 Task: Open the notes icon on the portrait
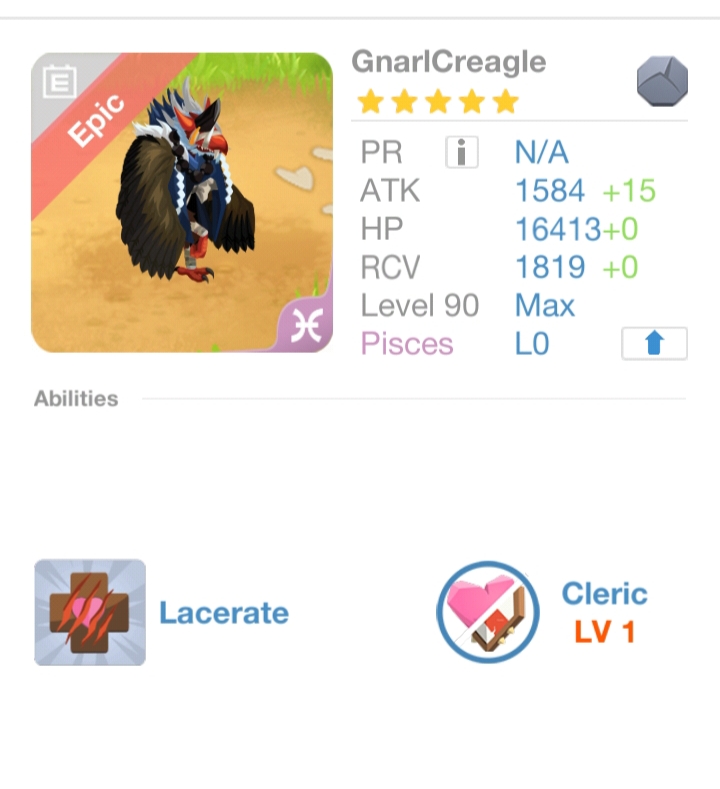(59, 82)
